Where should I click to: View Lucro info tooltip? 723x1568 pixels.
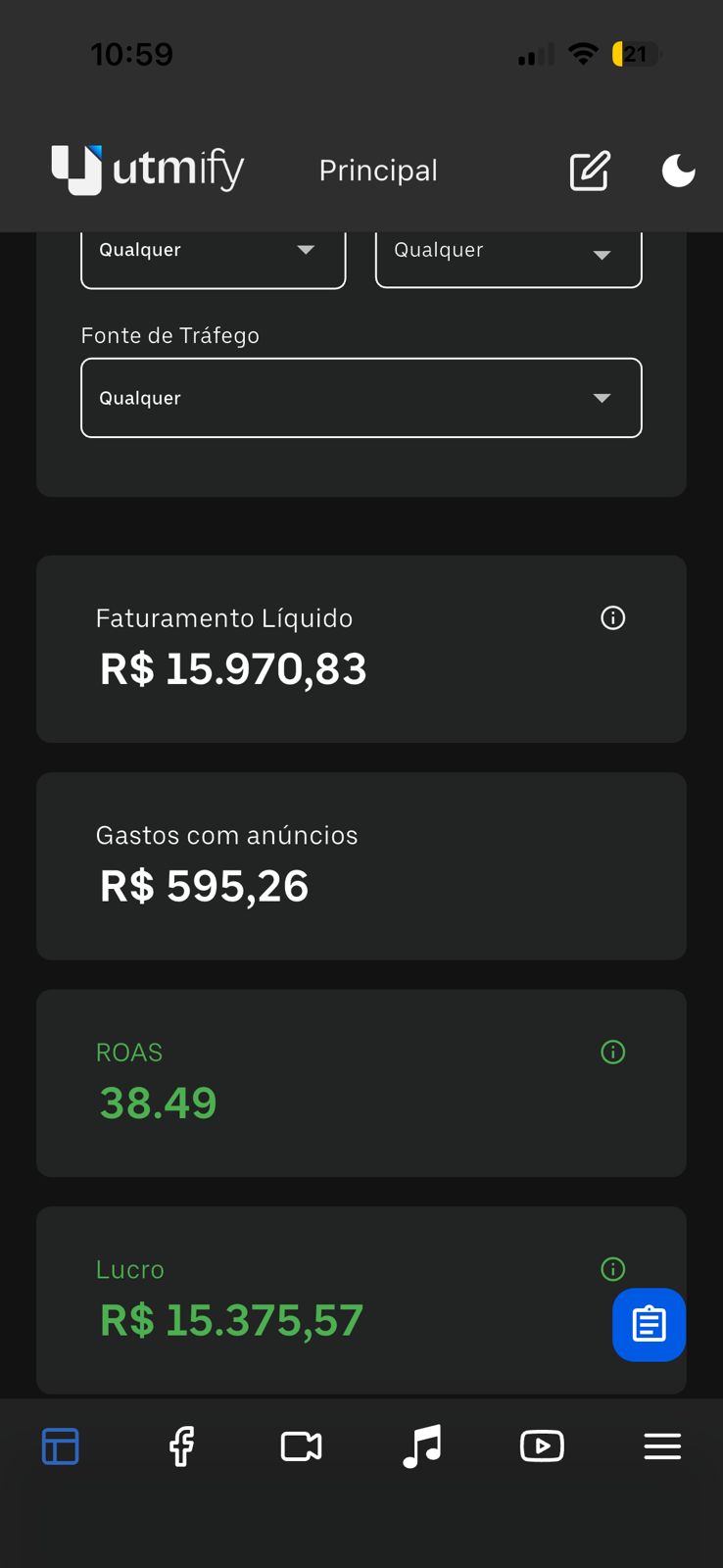pyautogui.click(x=612, y=1269)
